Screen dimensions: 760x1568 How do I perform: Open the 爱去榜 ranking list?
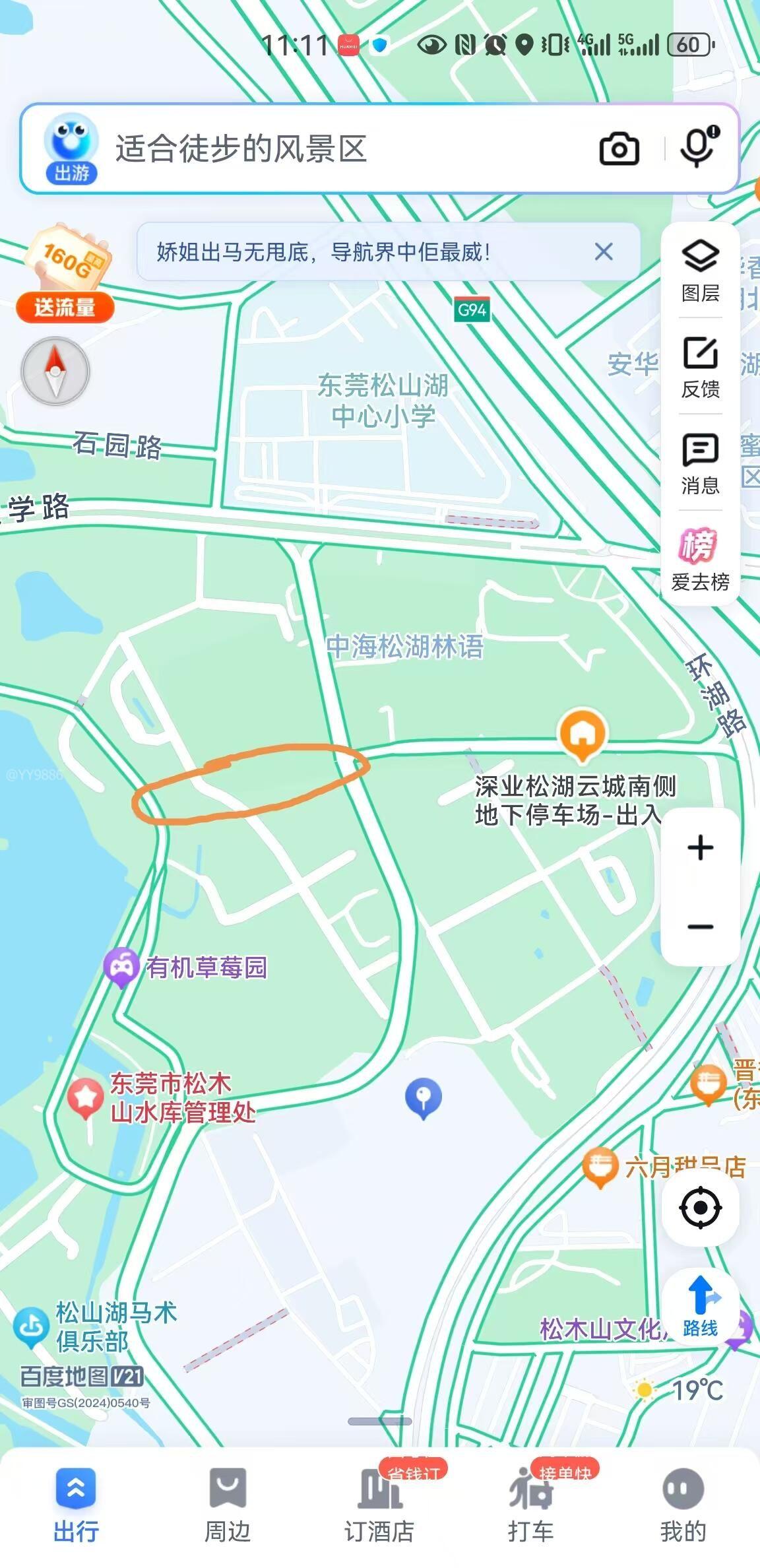tap(700, 560)
